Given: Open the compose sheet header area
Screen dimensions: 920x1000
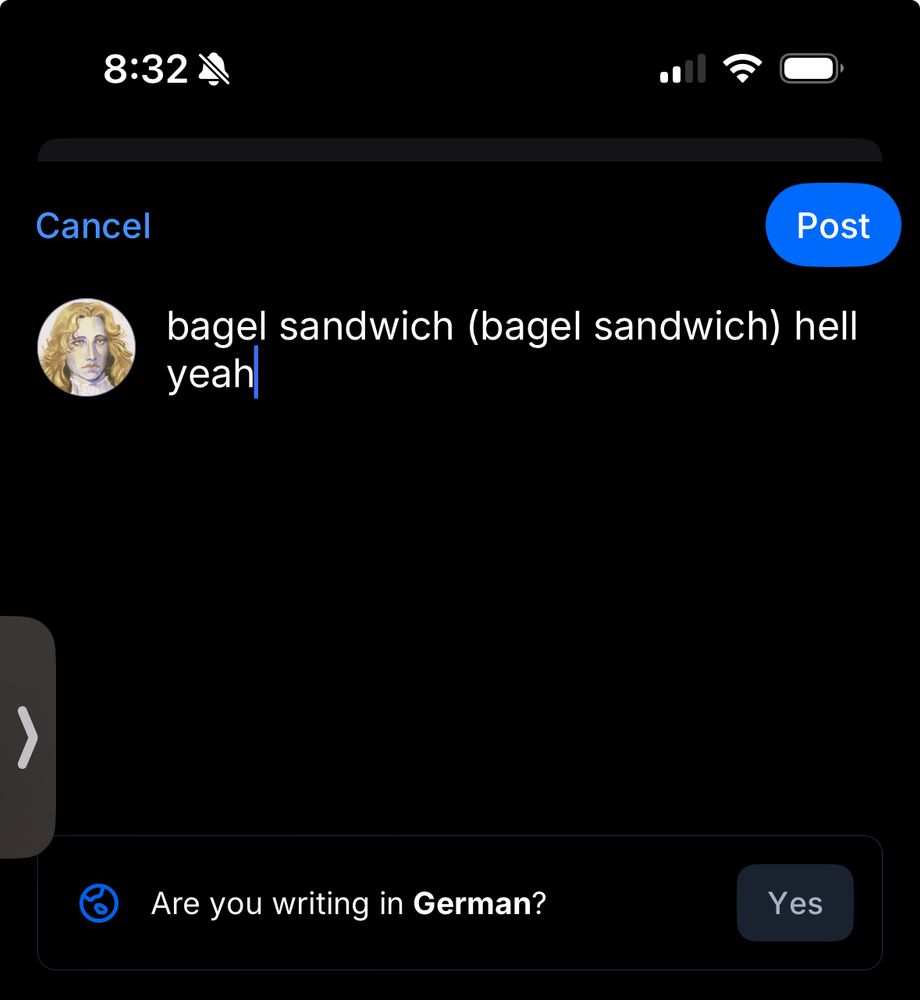Looking at the screenshot, I should tap(460, 225).
